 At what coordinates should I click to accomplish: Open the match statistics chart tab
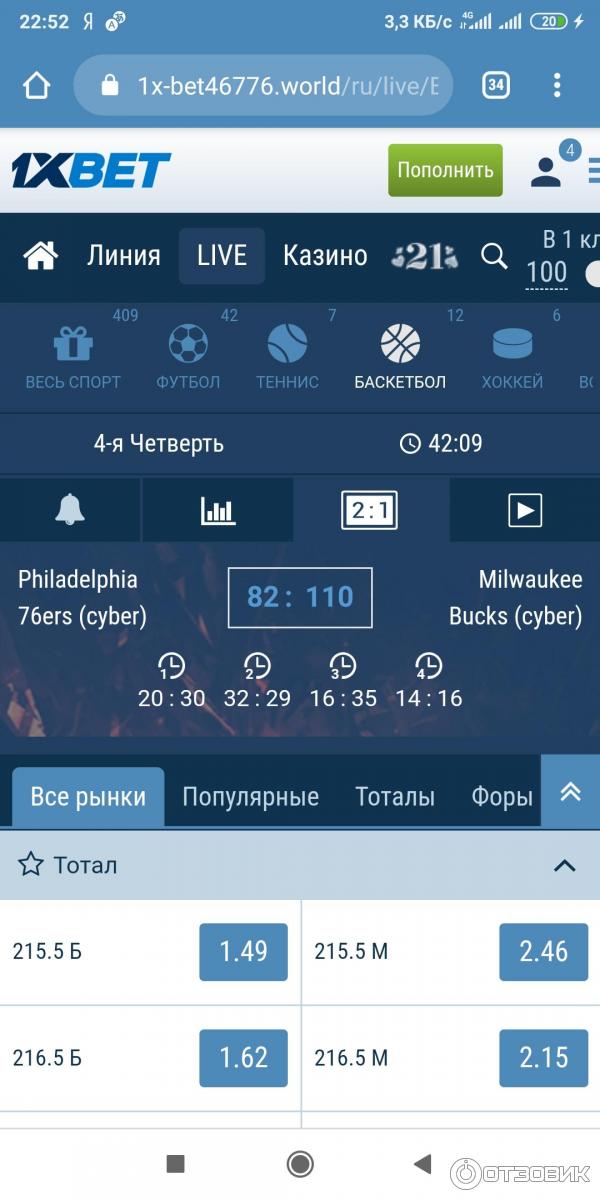[218, 510]
